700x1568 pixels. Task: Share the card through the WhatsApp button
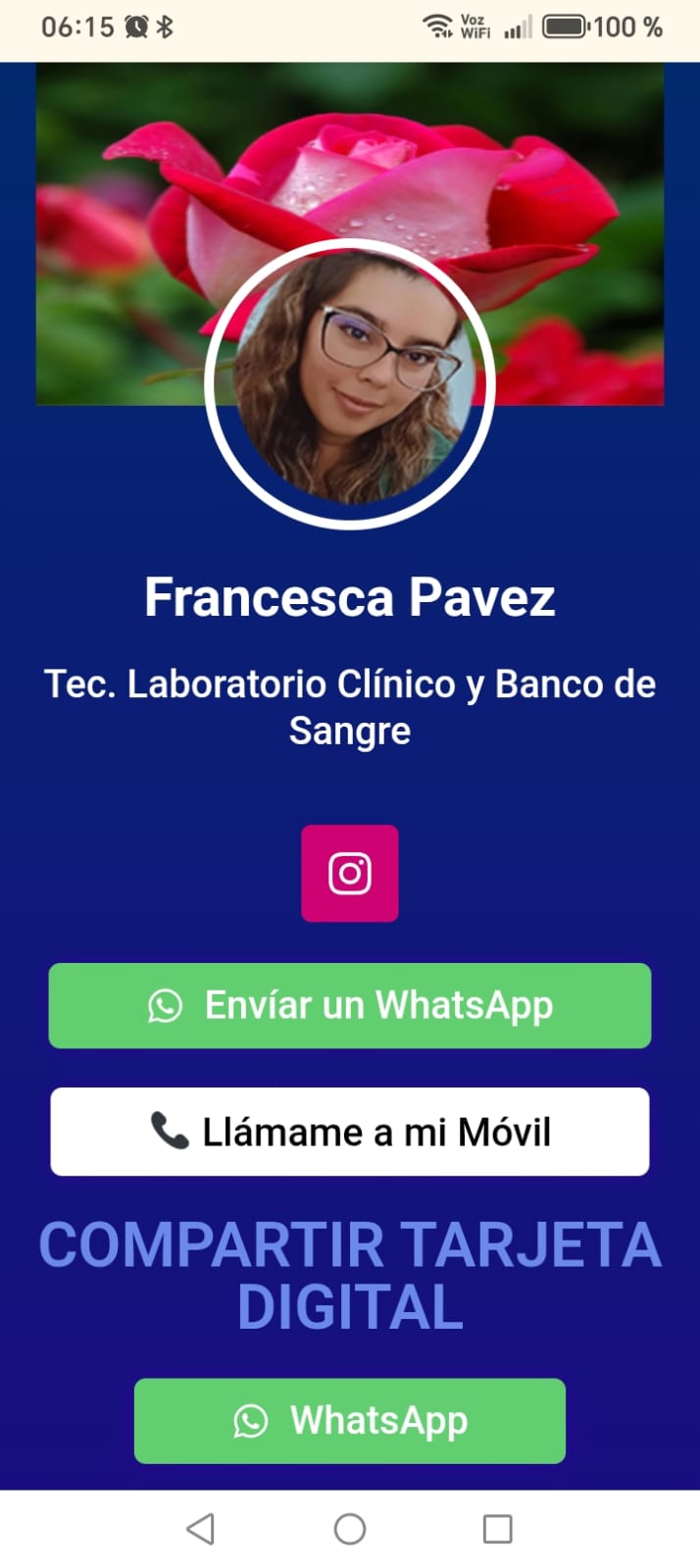[350, 1420]
